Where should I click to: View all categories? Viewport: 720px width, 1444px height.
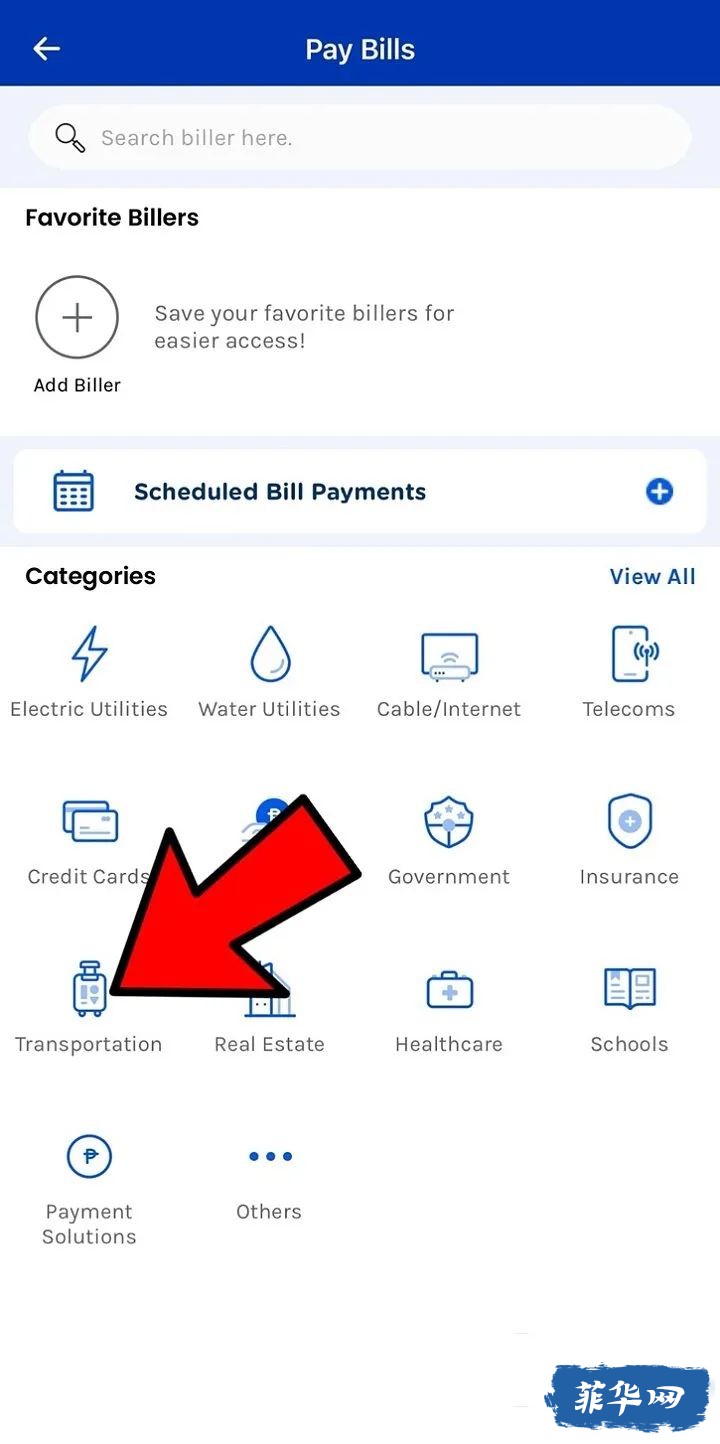652,577
